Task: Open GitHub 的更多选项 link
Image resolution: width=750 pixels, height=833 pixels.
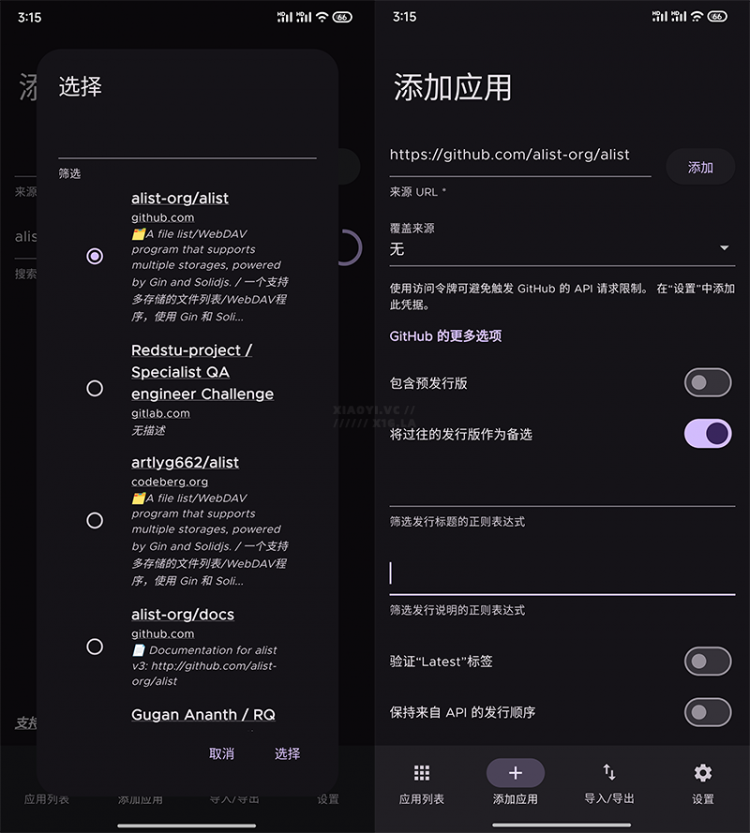Action: click(x=444, y=336)
